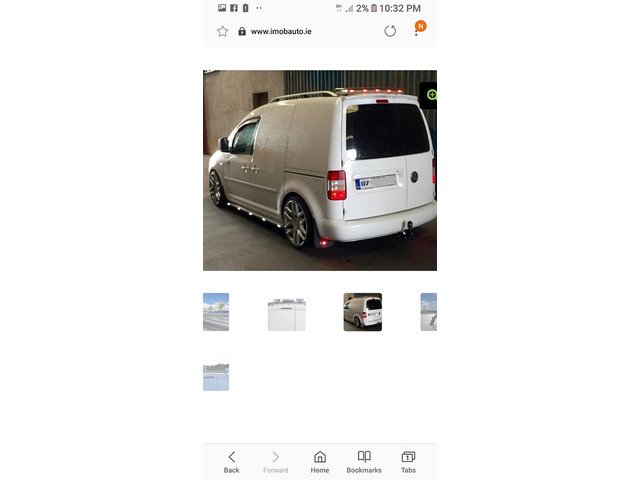View open Tabs
Screen dimensions: 640x480
tap(408, 461)
